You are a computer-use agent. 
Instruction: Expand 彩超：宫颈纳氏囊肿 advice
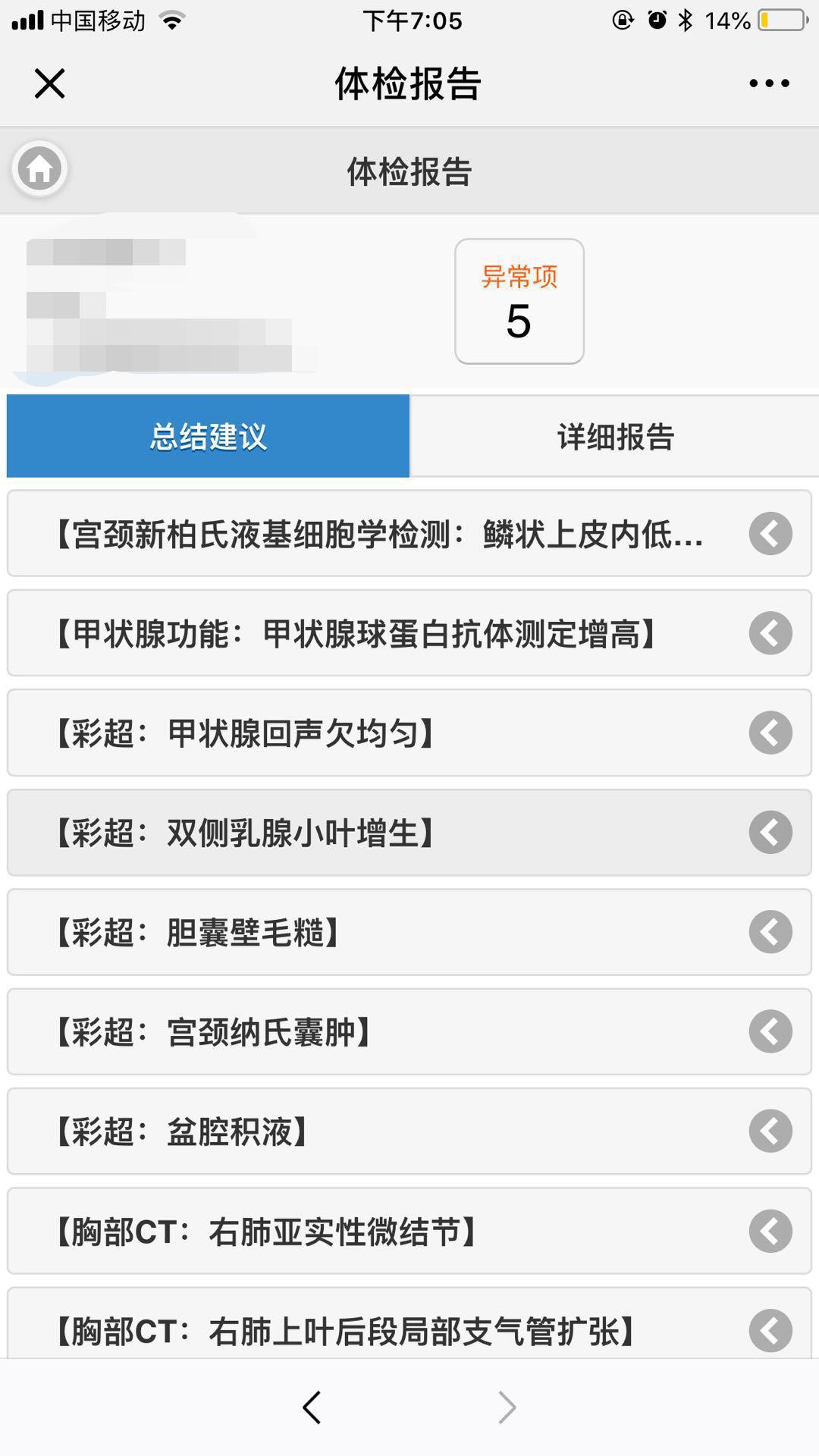(409, 1031)
